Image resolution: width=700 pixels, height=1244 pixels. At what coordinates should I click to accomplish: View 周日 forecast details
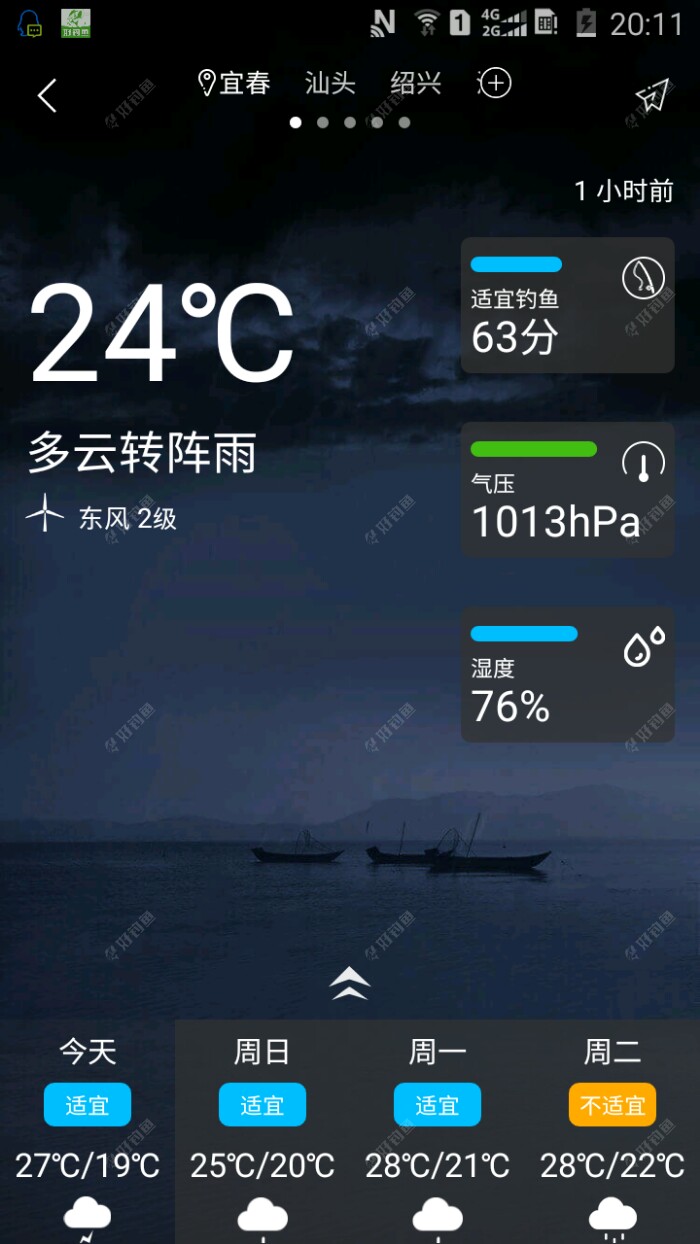[x=262, y=1130]
